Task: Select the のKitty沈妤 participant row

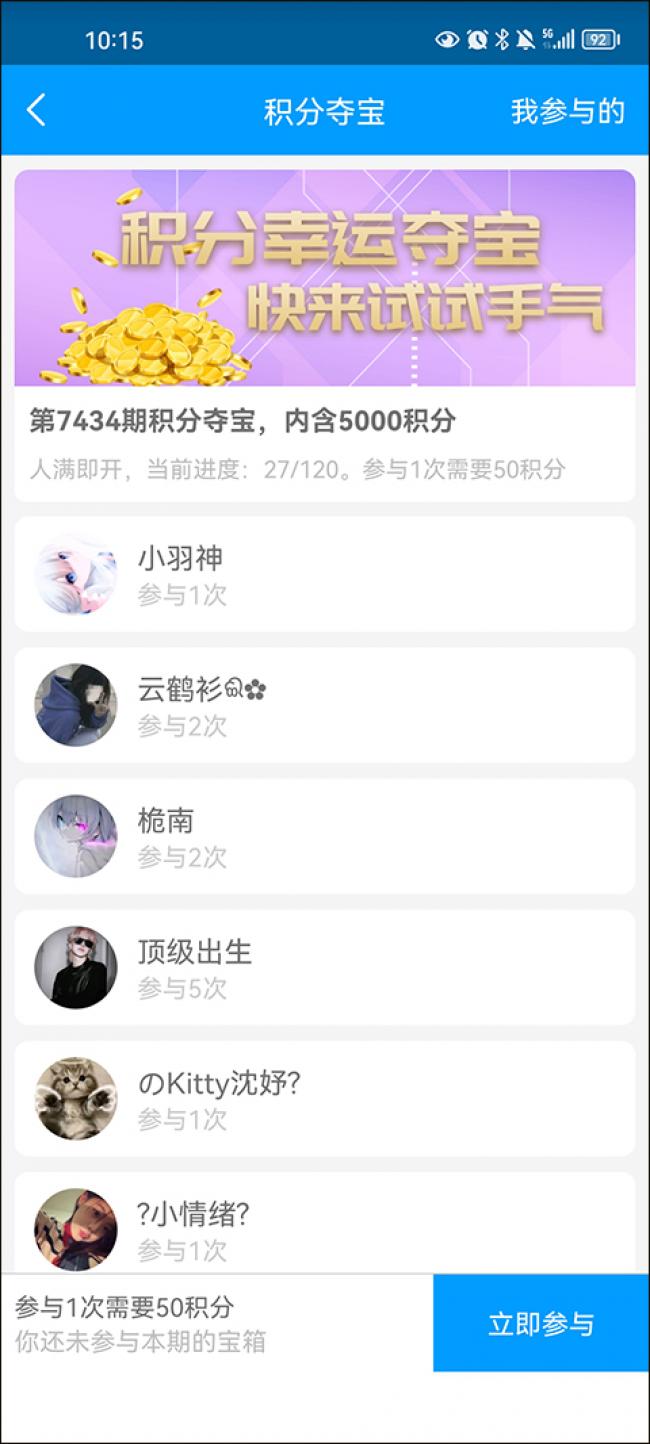Action: [x=325, y=1098]
